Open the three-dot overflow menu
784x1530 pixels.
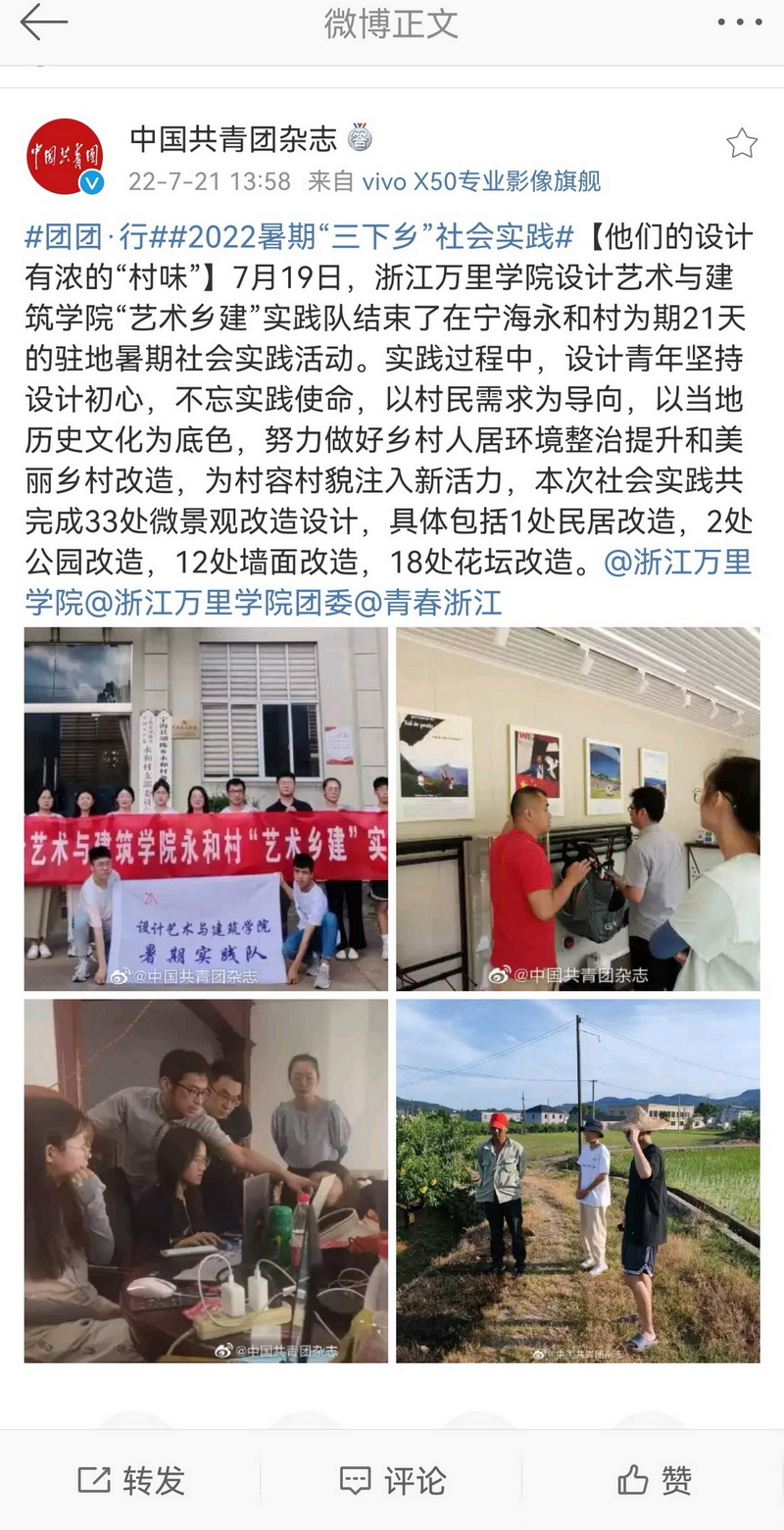[x=738, y=24]
